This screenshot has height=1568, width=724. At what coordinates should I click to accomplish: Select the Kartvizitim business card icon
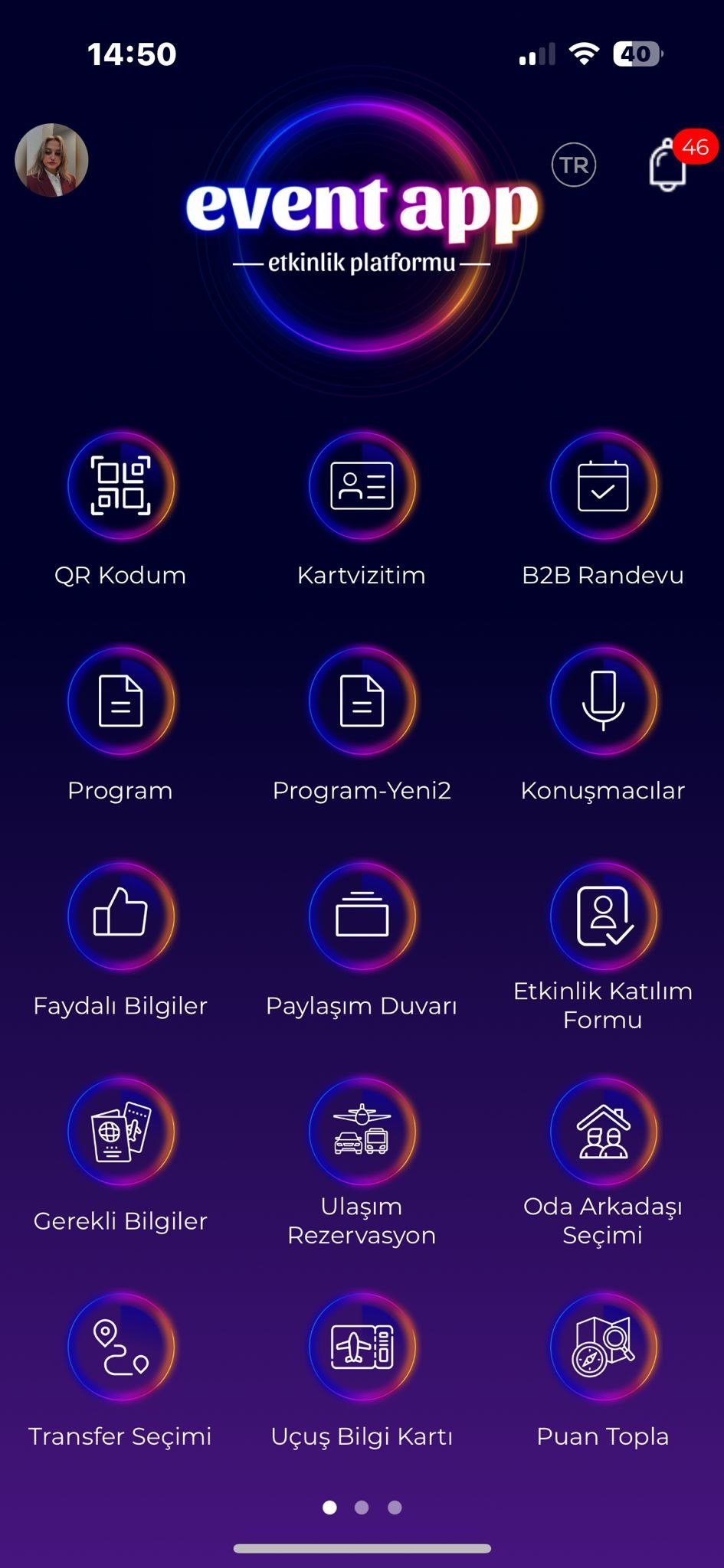click(362, 487)
